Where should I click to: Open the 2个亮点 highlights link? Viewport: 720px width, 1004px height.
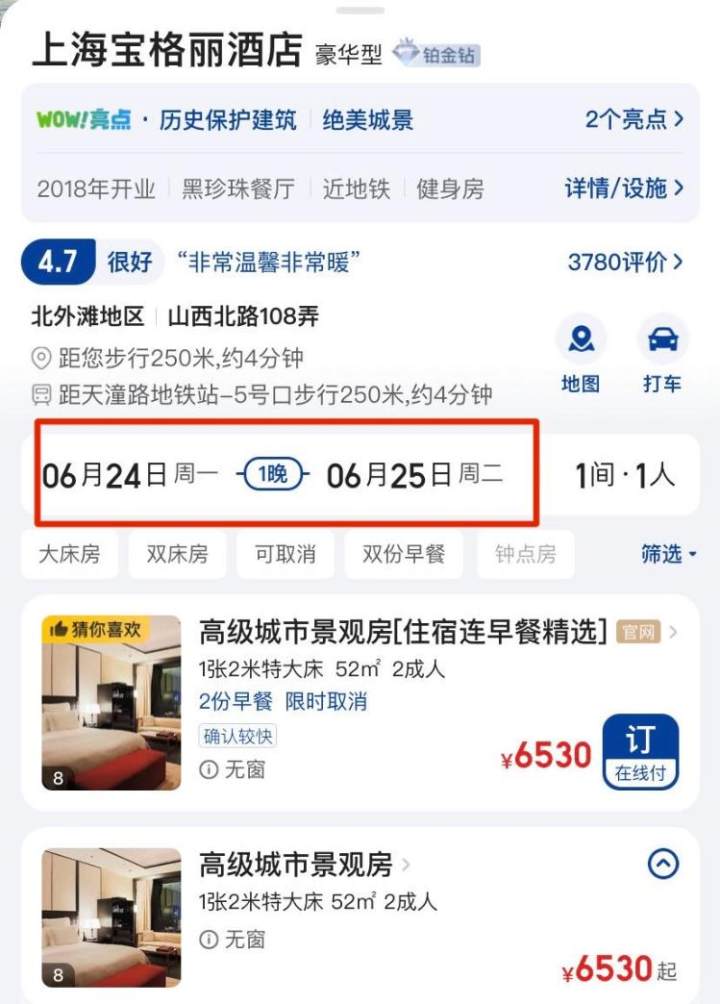(x=634, y=120)
